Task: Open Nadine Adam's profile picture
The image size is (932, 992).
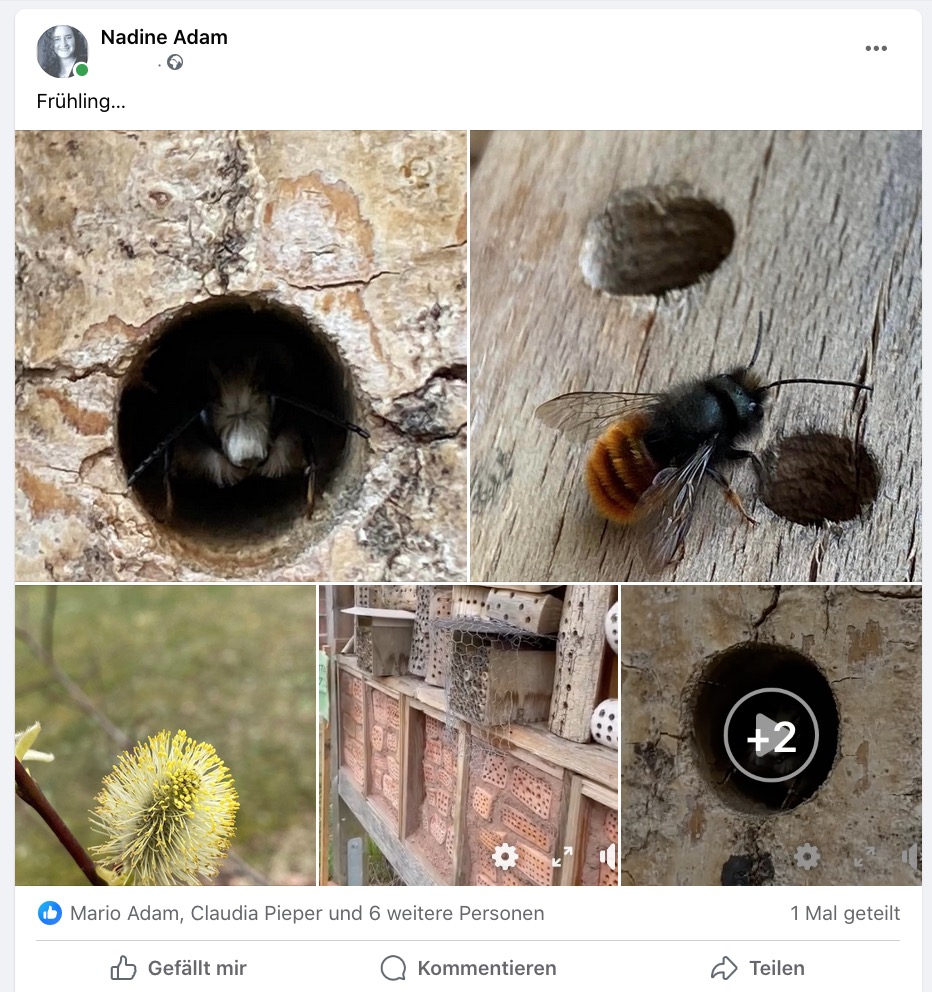Action: click(62, 52)
